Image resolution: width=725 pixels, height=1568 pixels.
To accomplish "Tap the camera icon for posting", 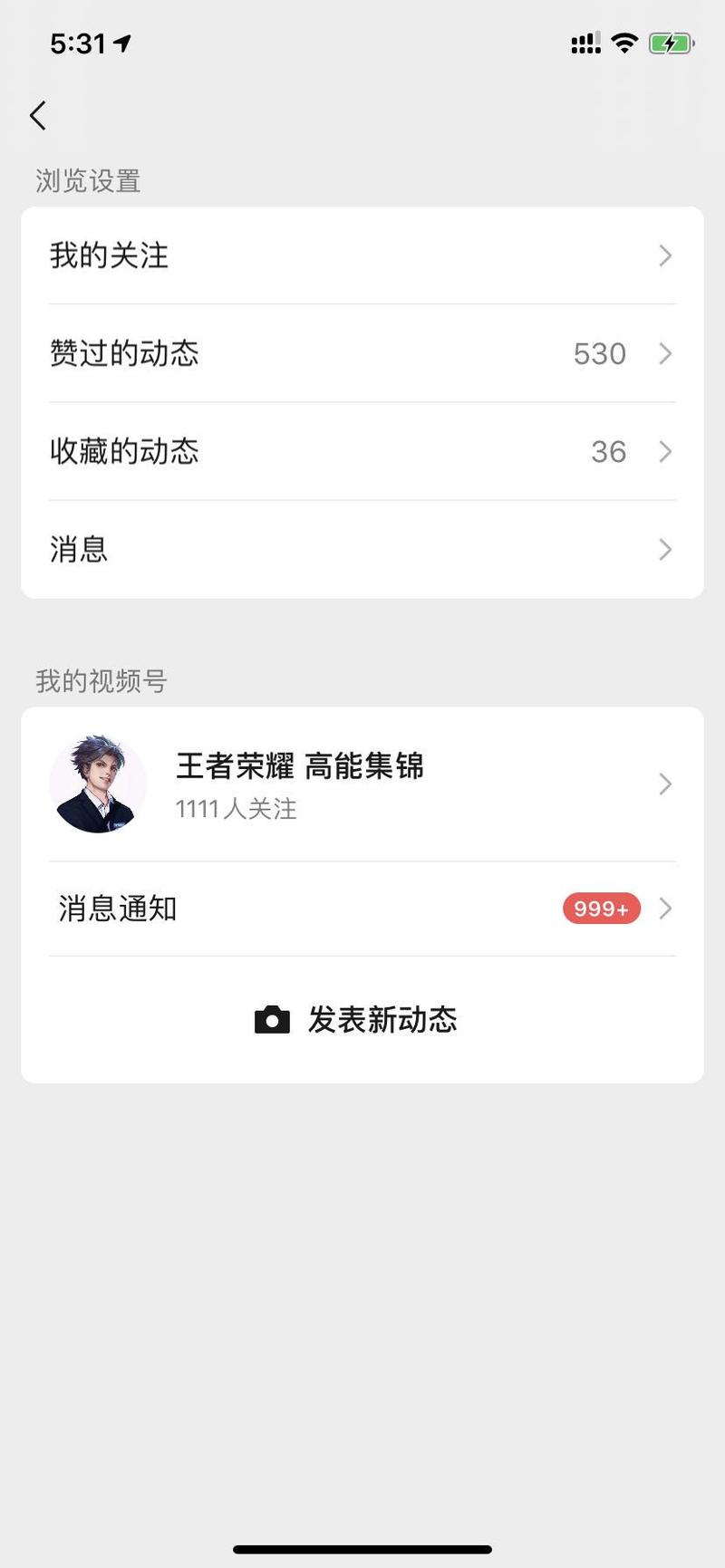I will click(x=271, y=1020).
